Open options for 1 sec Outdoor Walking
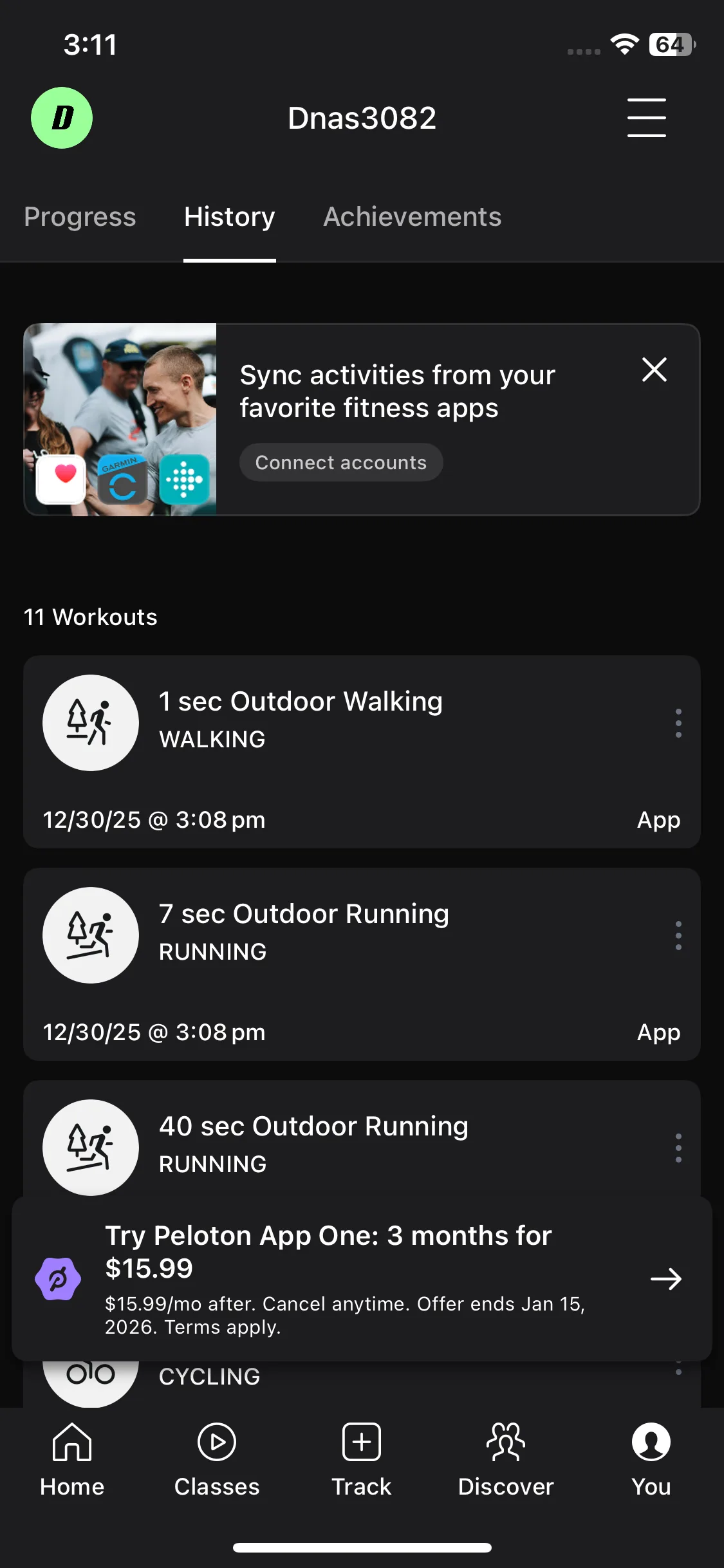The width and height of the screenshot is (724, 1568). (678, 723)
